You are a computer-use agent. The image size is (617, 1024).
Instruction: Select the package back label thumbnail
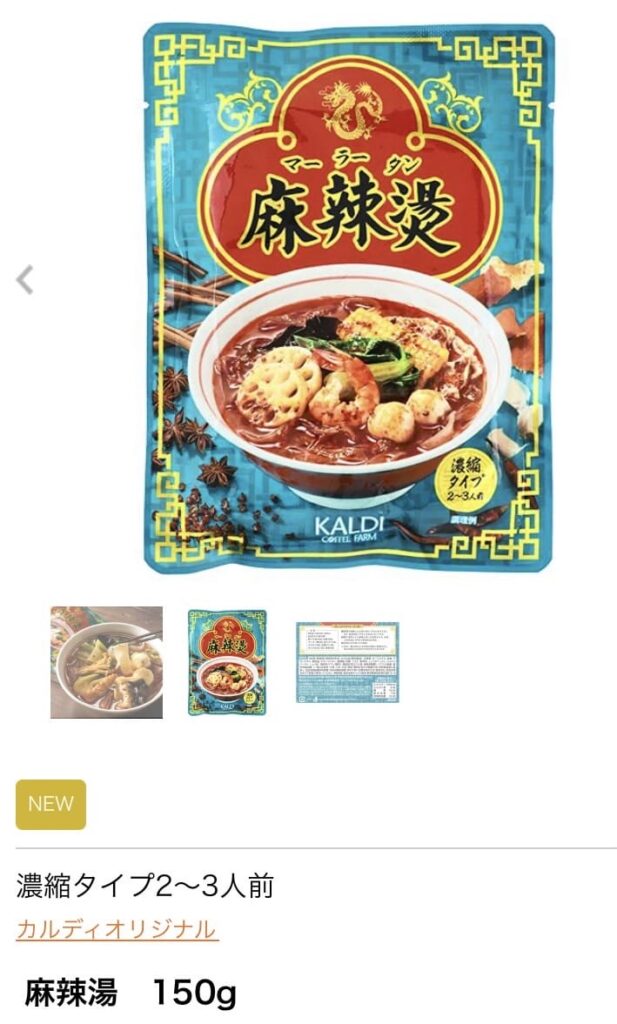tap(347, 662)
